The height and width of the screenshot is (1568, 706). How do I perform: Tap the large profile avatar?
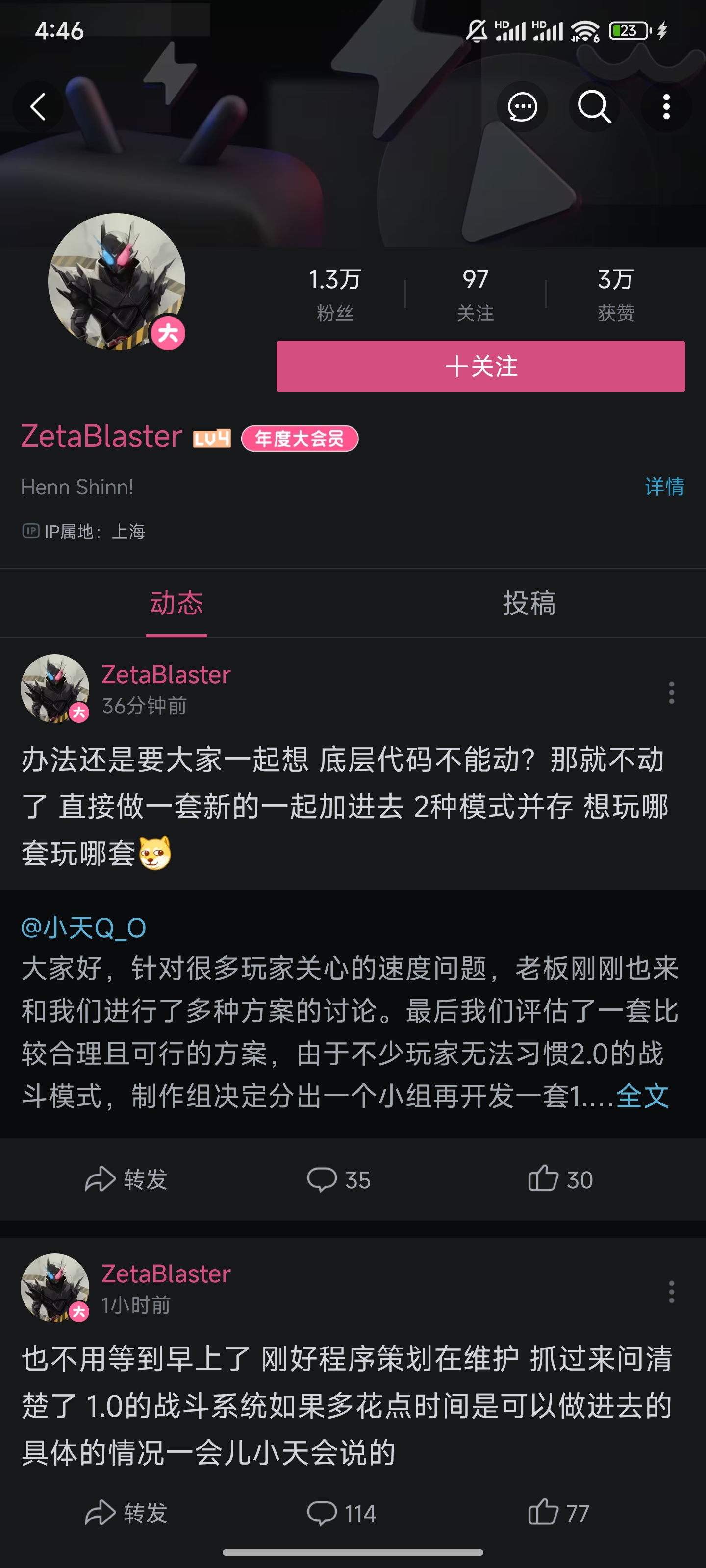pos(116,282)
